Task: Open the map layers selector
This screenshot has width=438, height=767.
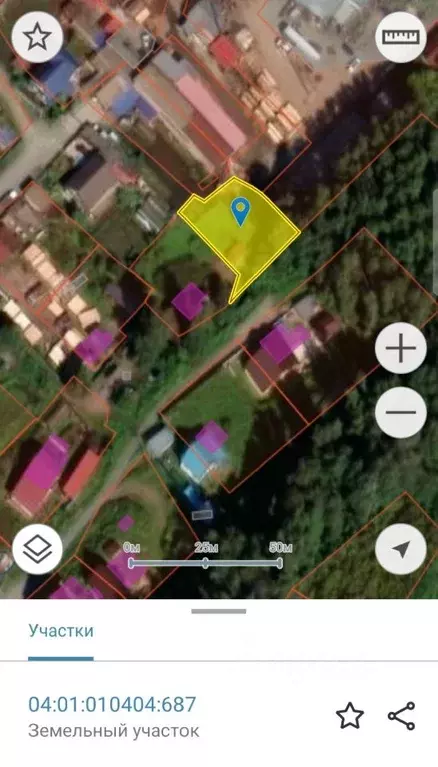Action: click(x=37, y=549)
